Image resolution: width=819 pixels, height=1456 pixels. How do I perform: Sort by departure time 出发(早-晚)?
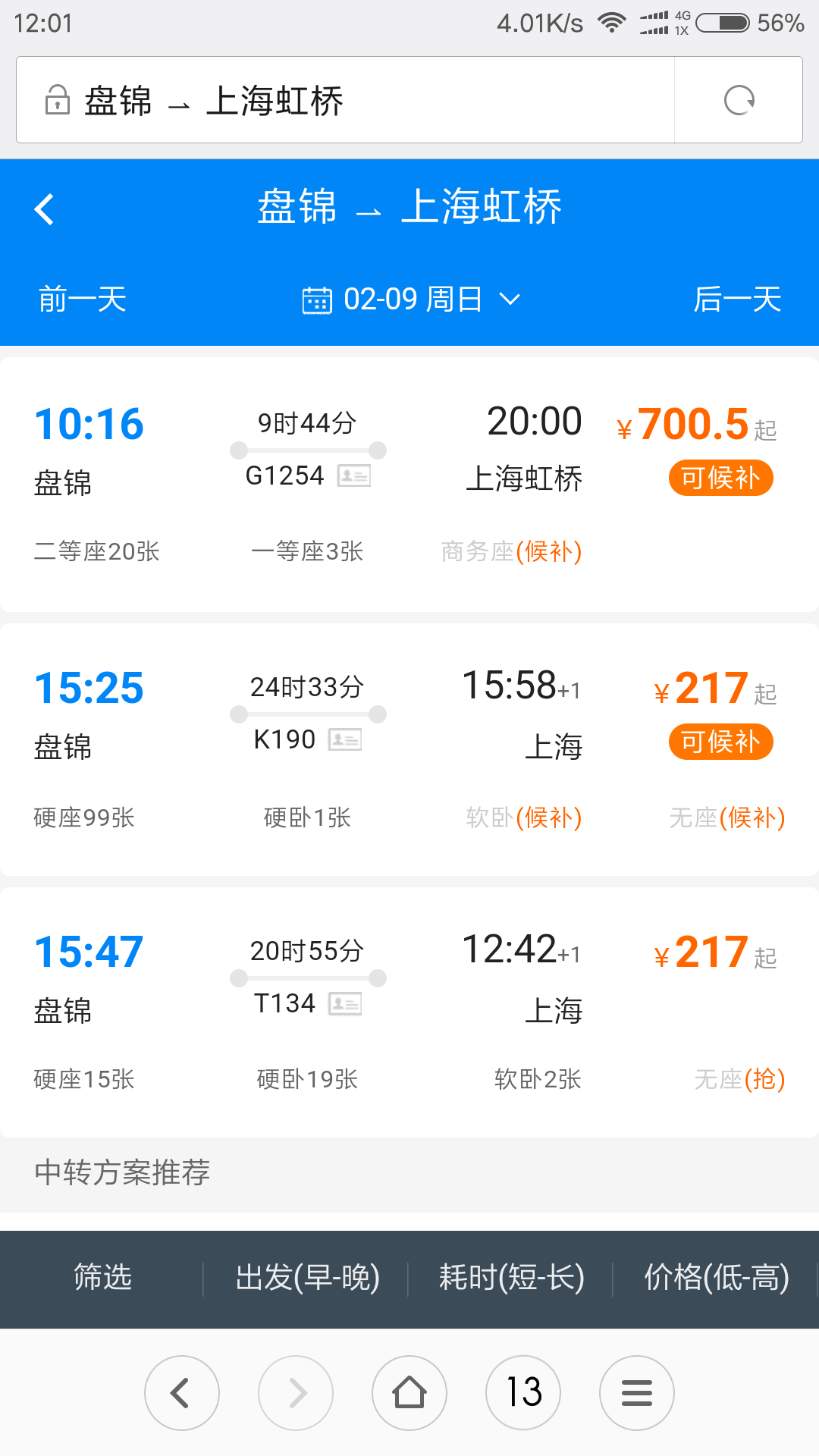click(307, 1278)
